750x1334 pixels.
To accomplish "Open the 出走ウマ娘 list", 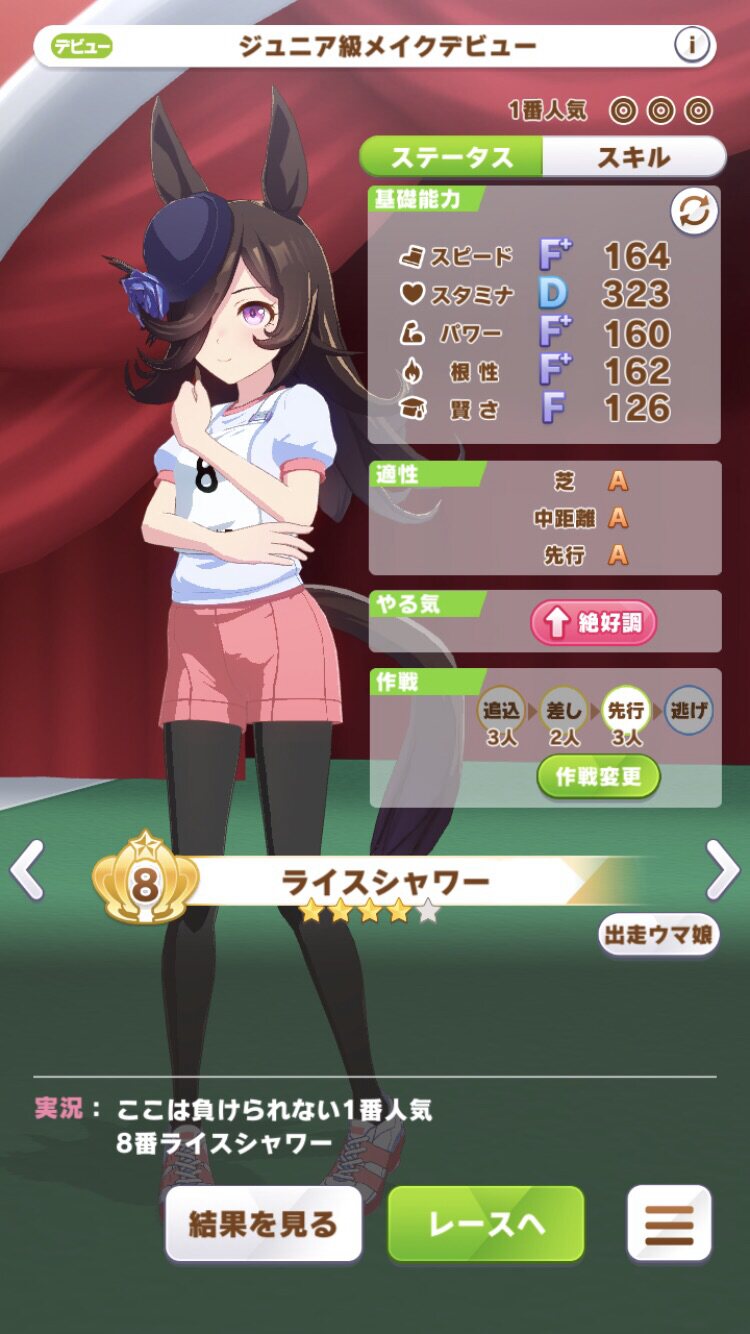I will [659, 935].
